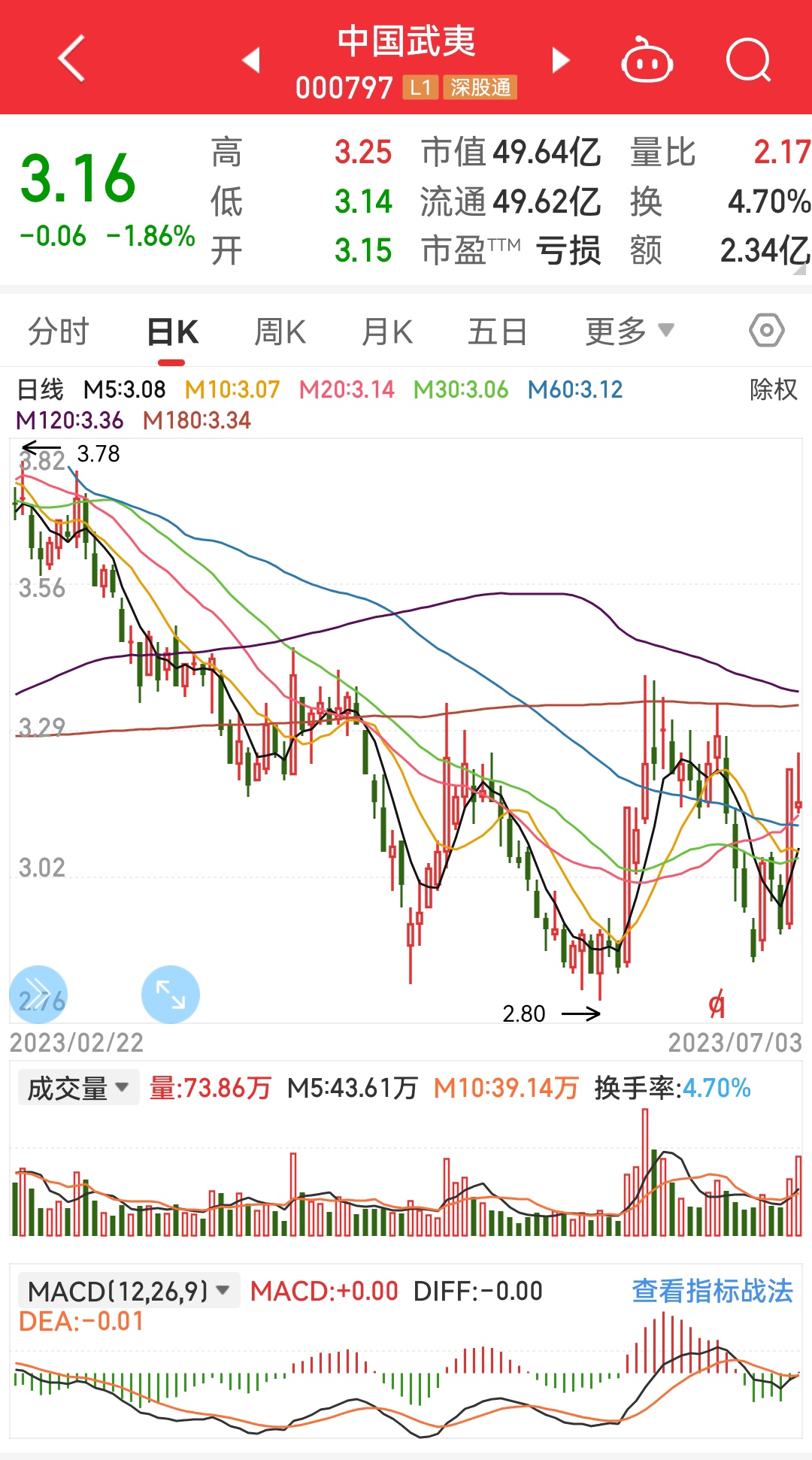Viewport: 812px width, 1460px height.
Task: Expand the chart to fullscreen
Action: click(x=171, y=994)
